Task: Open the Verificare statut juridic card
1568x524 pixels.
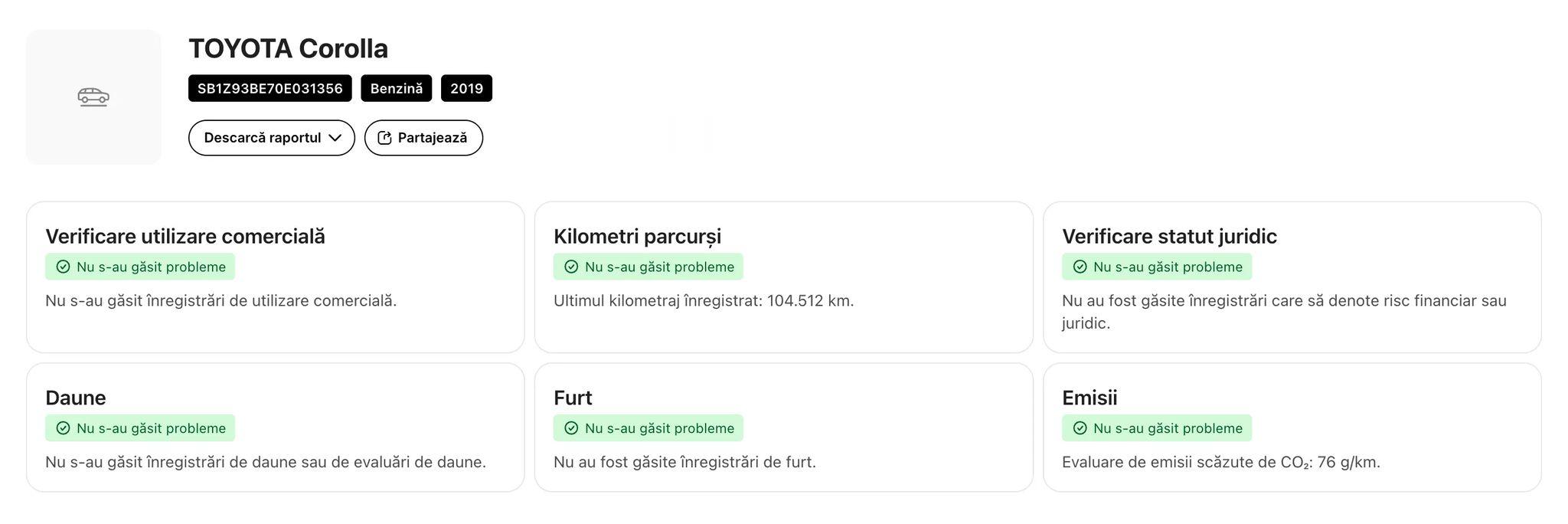Action: click(1292, 277)
